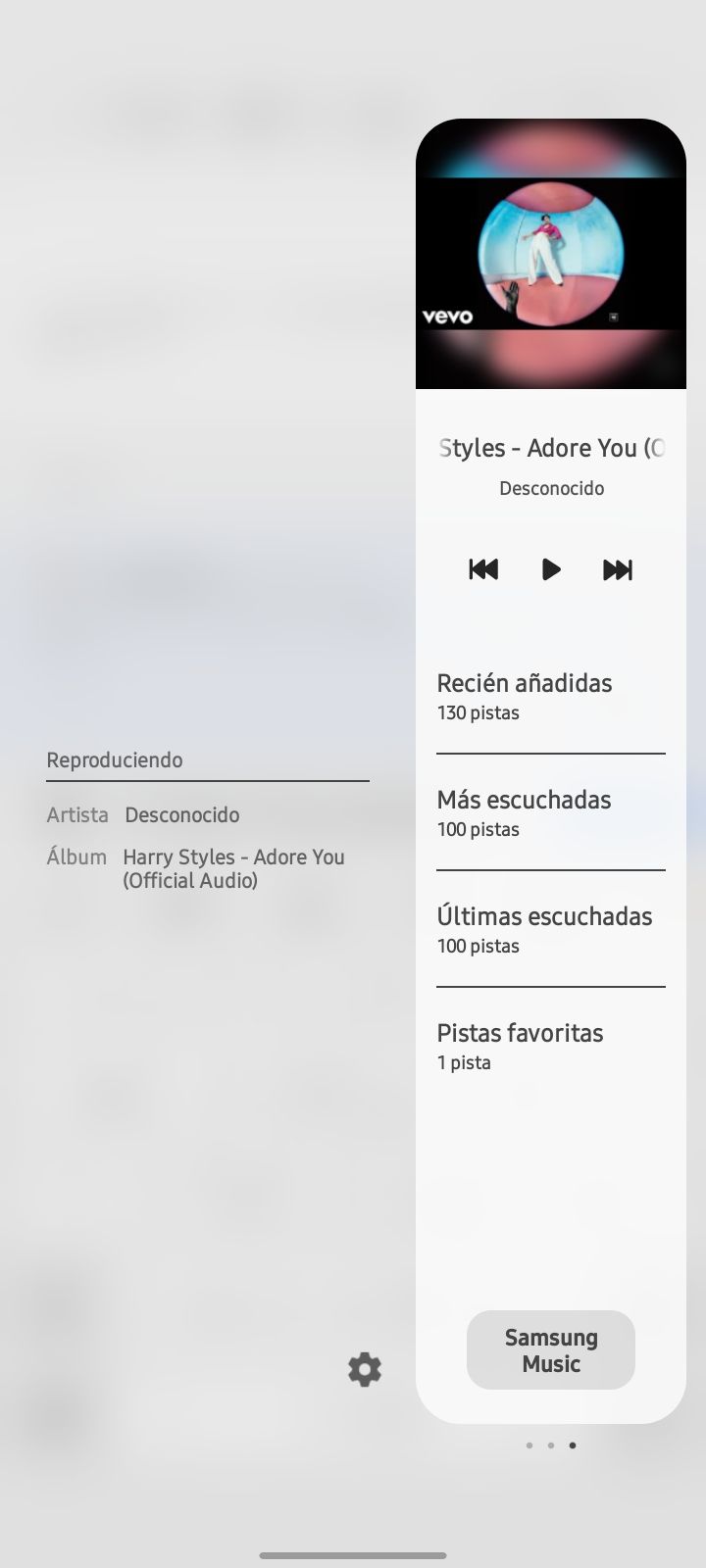Screen dimensions: 706x1568
Task: Launch the Samsung Music app
Action: click(x=551, y=1350)
